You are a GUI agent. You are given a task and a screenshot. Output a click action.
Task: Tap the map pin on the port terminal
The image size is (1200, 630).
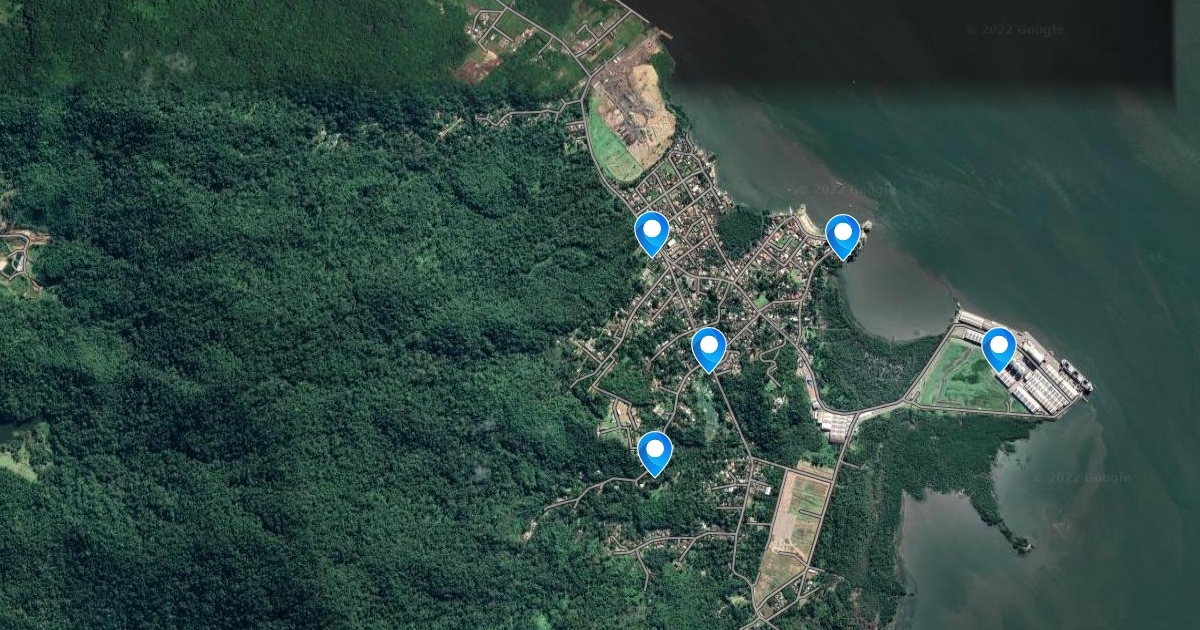tap(998, 348)
